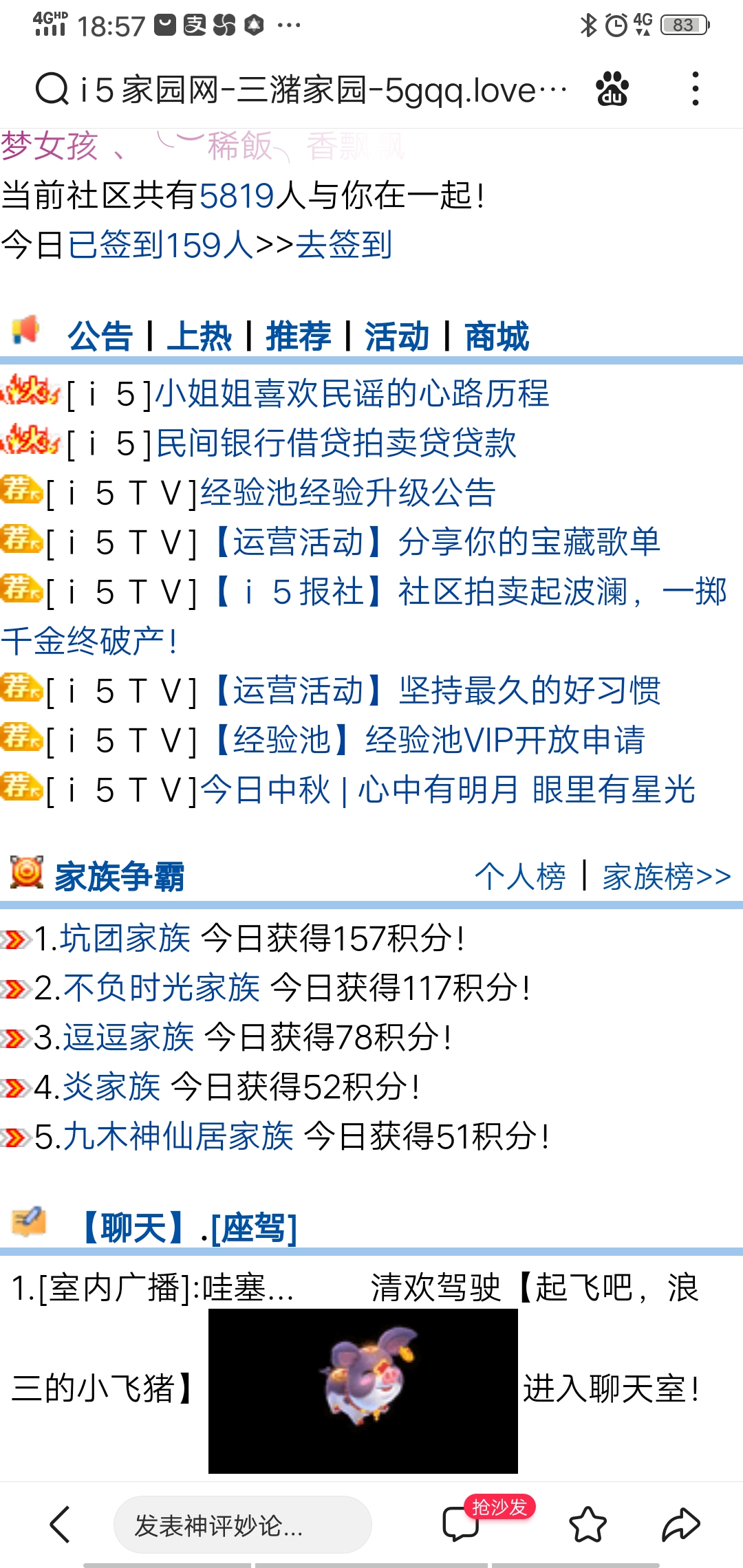This screenshot has height=1568, width=743.
Task: Go to 去签到 check-in link
Action: click(x=344, y=246)
